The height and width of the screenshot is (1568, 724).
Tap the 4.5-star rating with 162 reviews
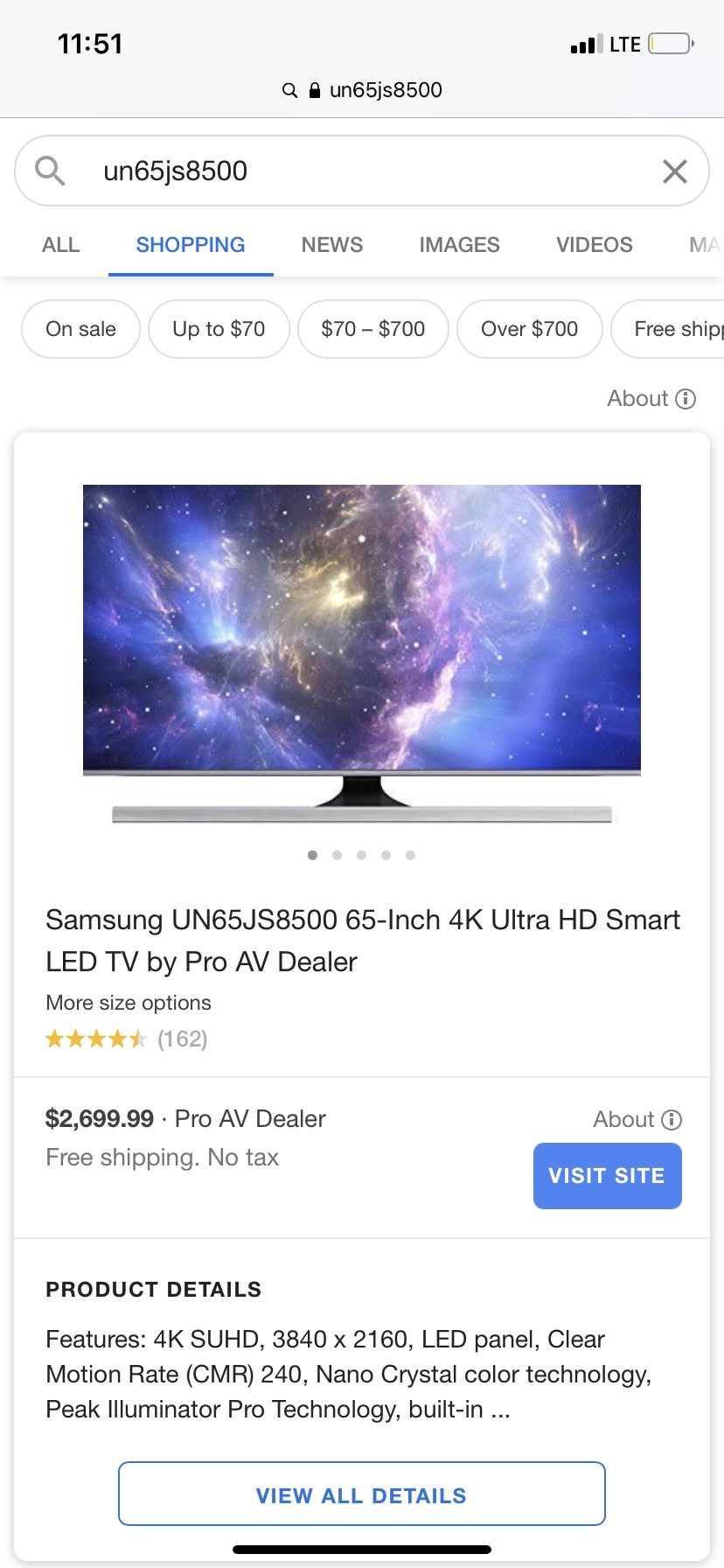(125, 1039)
